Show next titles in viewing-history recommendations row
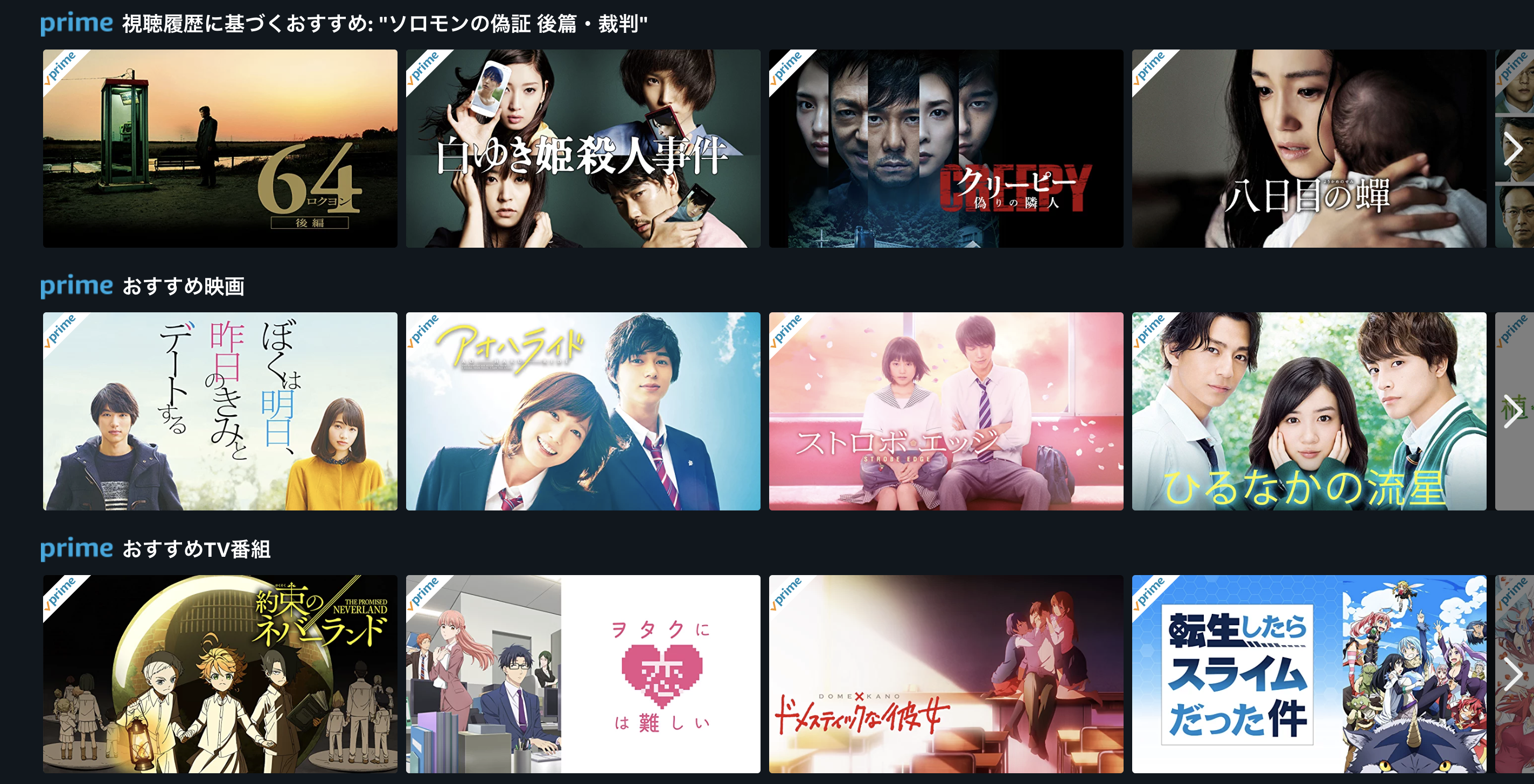Viewport: 1534px width, 784px height. pos(1513,149)
